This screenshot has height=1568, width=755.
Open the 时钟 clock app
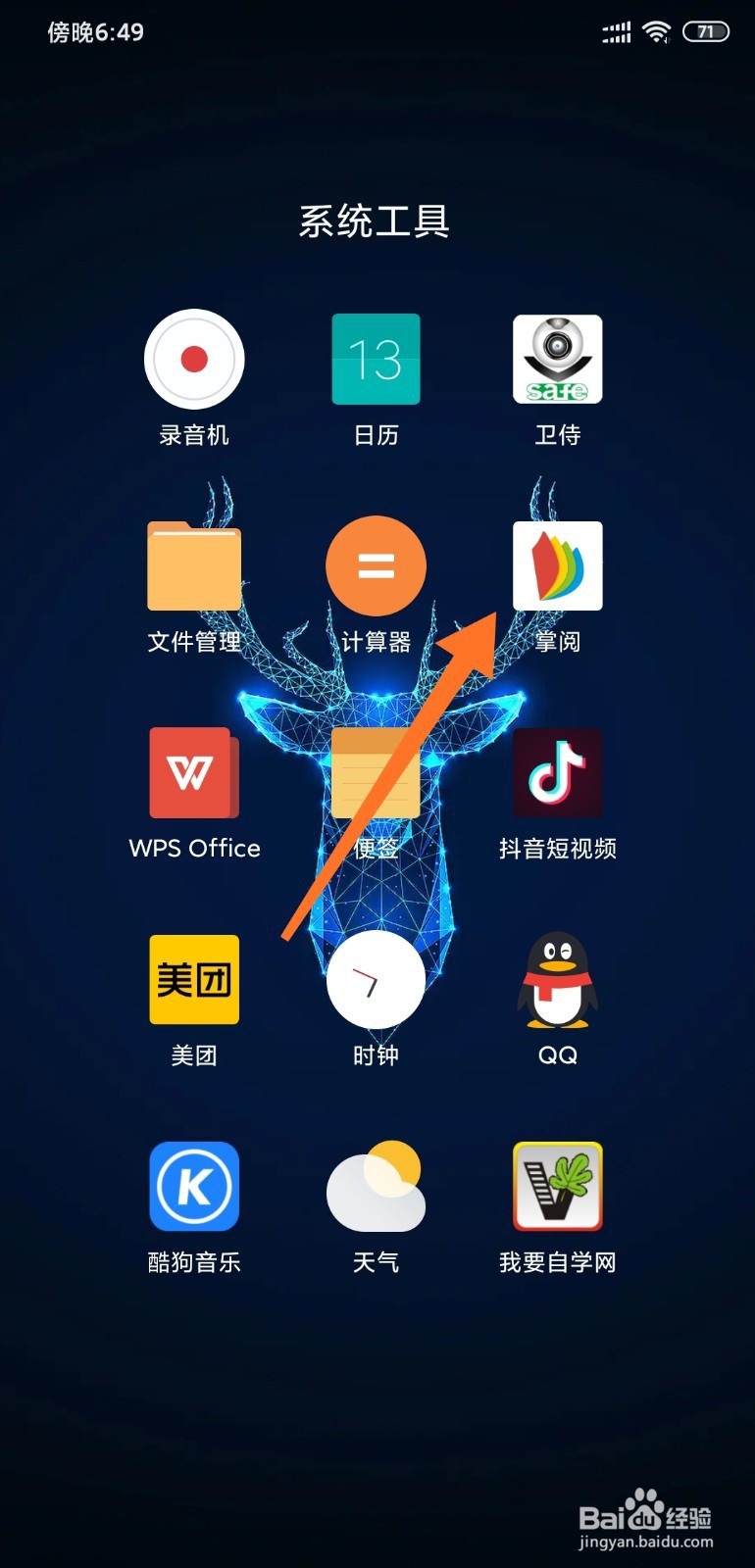(376, 980)
